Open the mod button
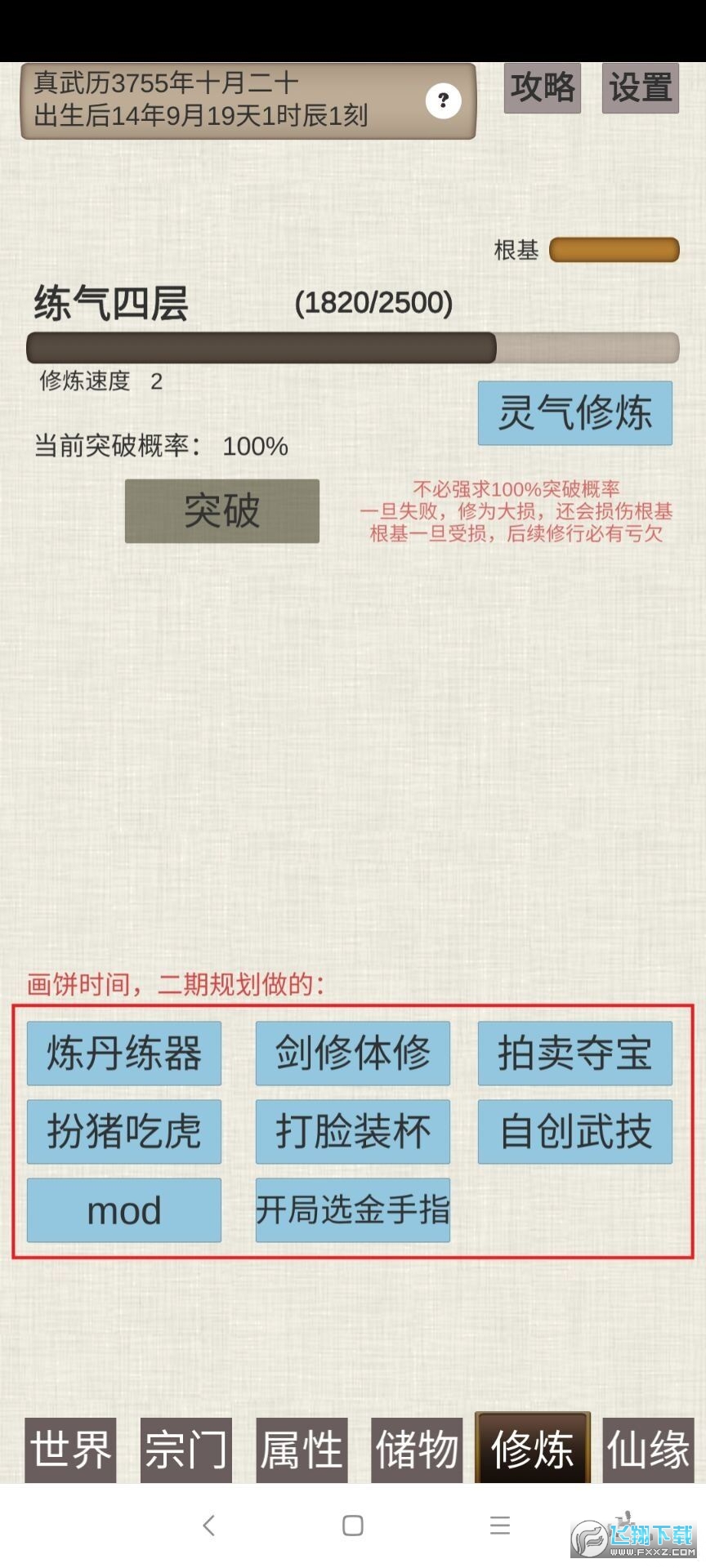 (124, 1209)
